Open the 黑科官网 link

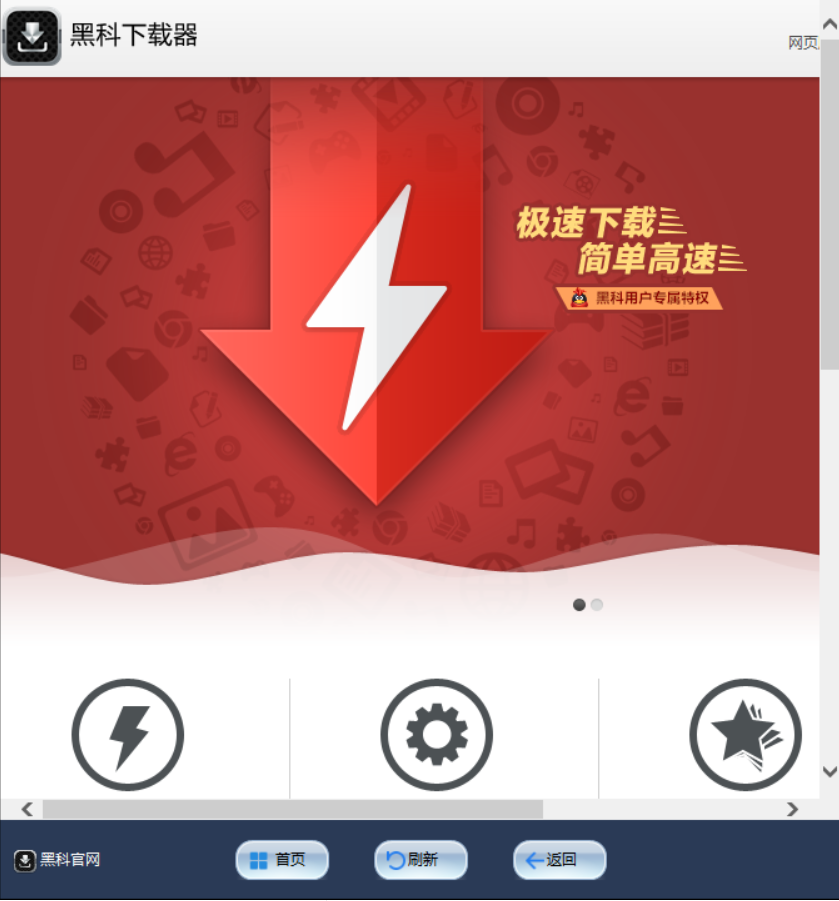[58, 860]
